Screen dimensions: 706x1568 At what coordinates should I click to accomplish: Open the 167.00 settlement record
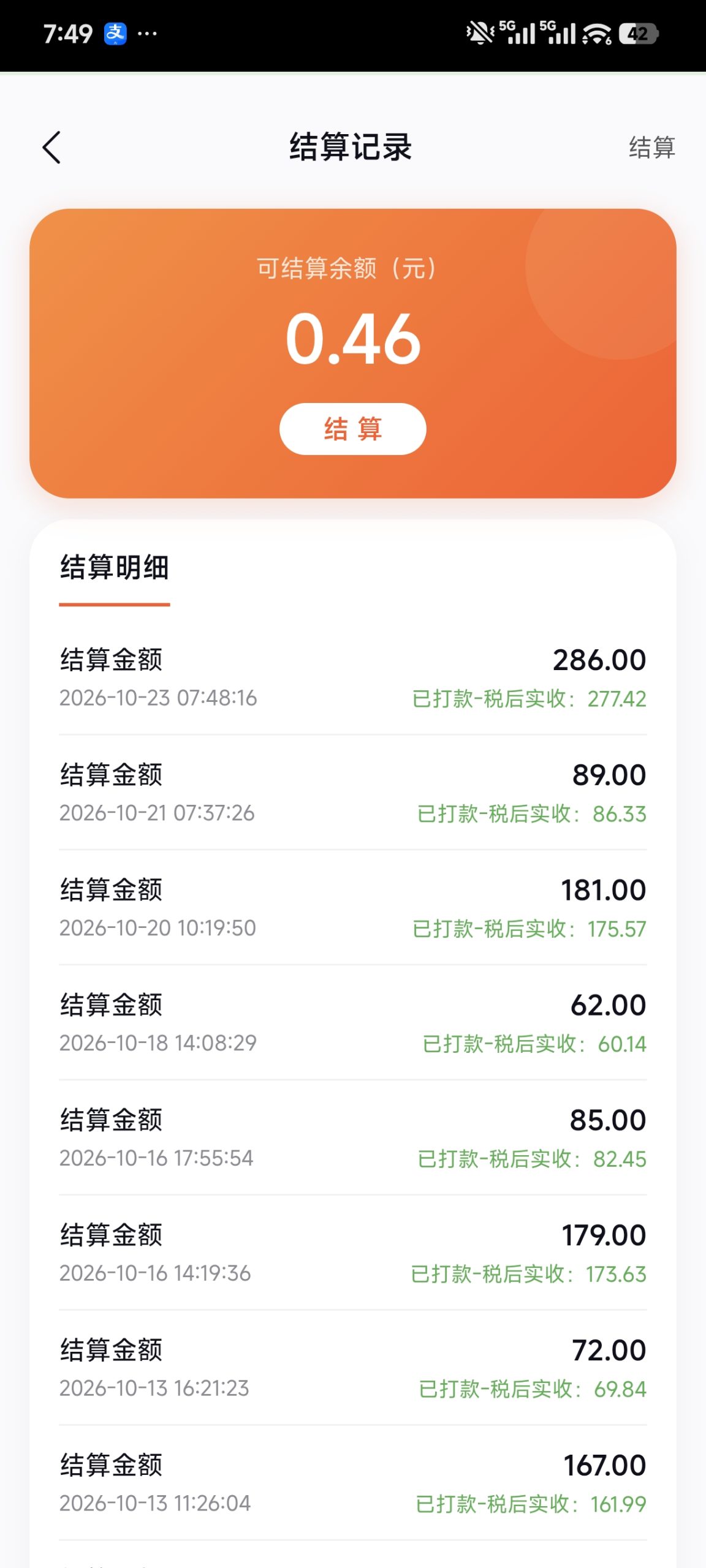click(x=353, y=1484)
